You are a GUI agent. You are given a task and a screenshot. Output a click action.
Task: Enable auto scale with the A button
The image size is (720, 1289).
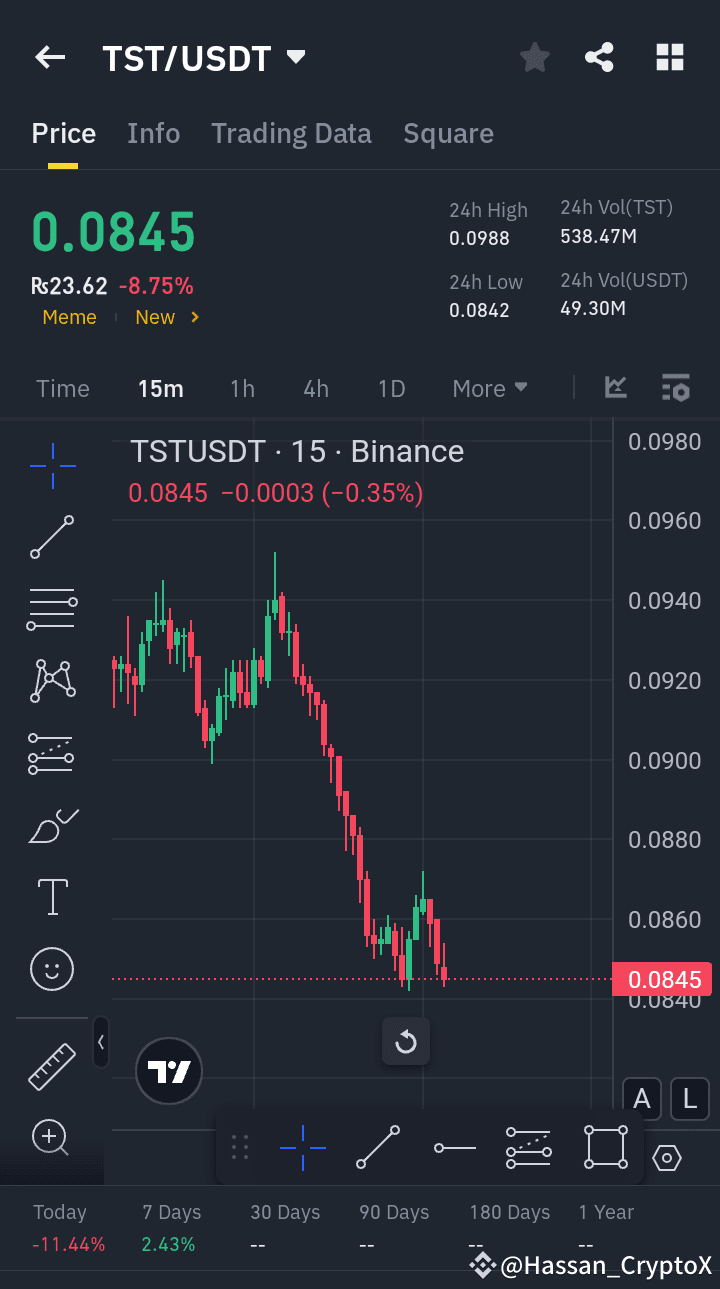coord(641,1098)
